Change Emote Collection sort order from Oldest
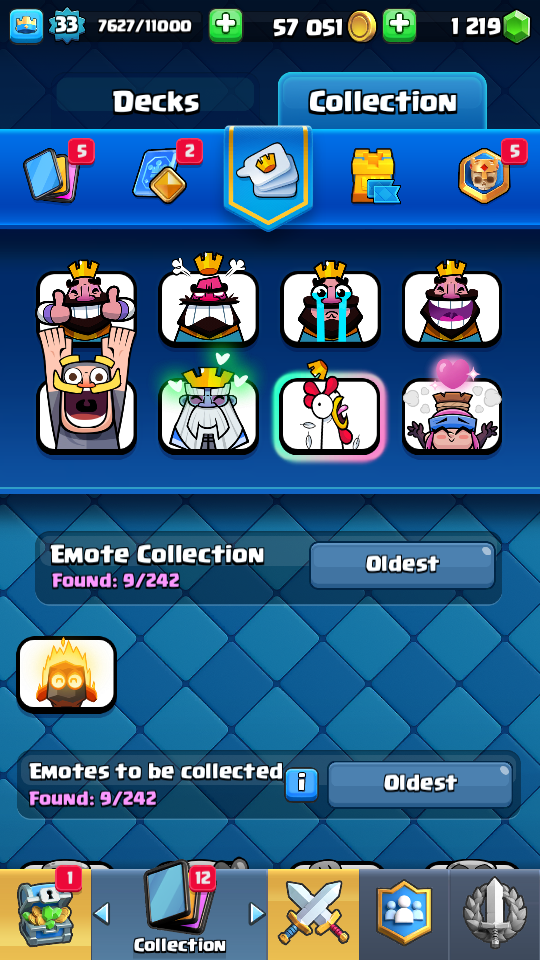 click(x=402, y=564)
